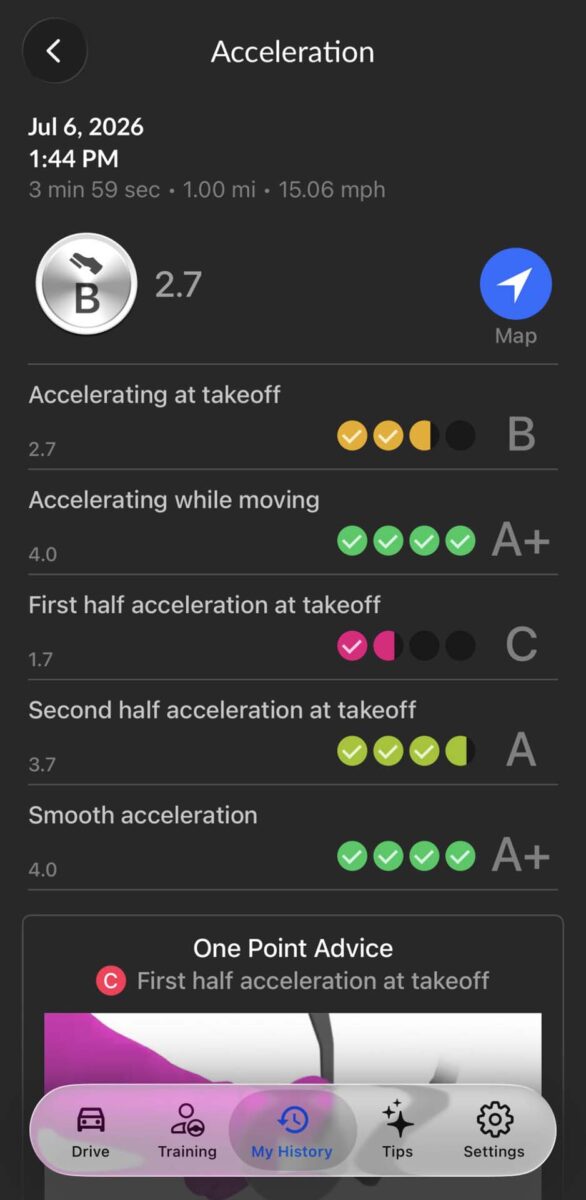586x1200 pixels.
Task: Open the Map view
Action: tap(516, 297)
